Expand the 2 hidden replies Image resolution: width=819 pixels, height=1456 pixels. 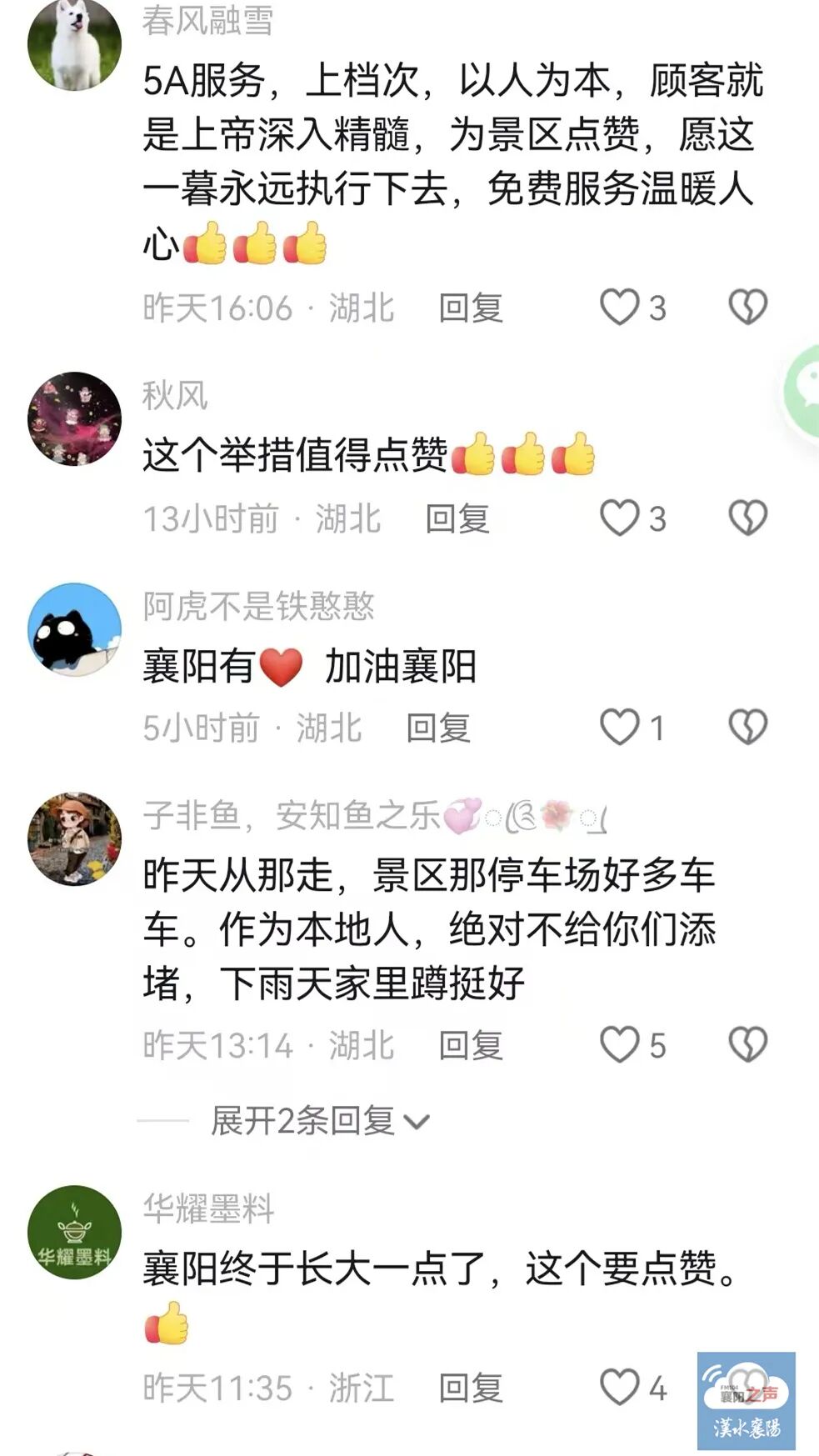(x=319, y=1121)
